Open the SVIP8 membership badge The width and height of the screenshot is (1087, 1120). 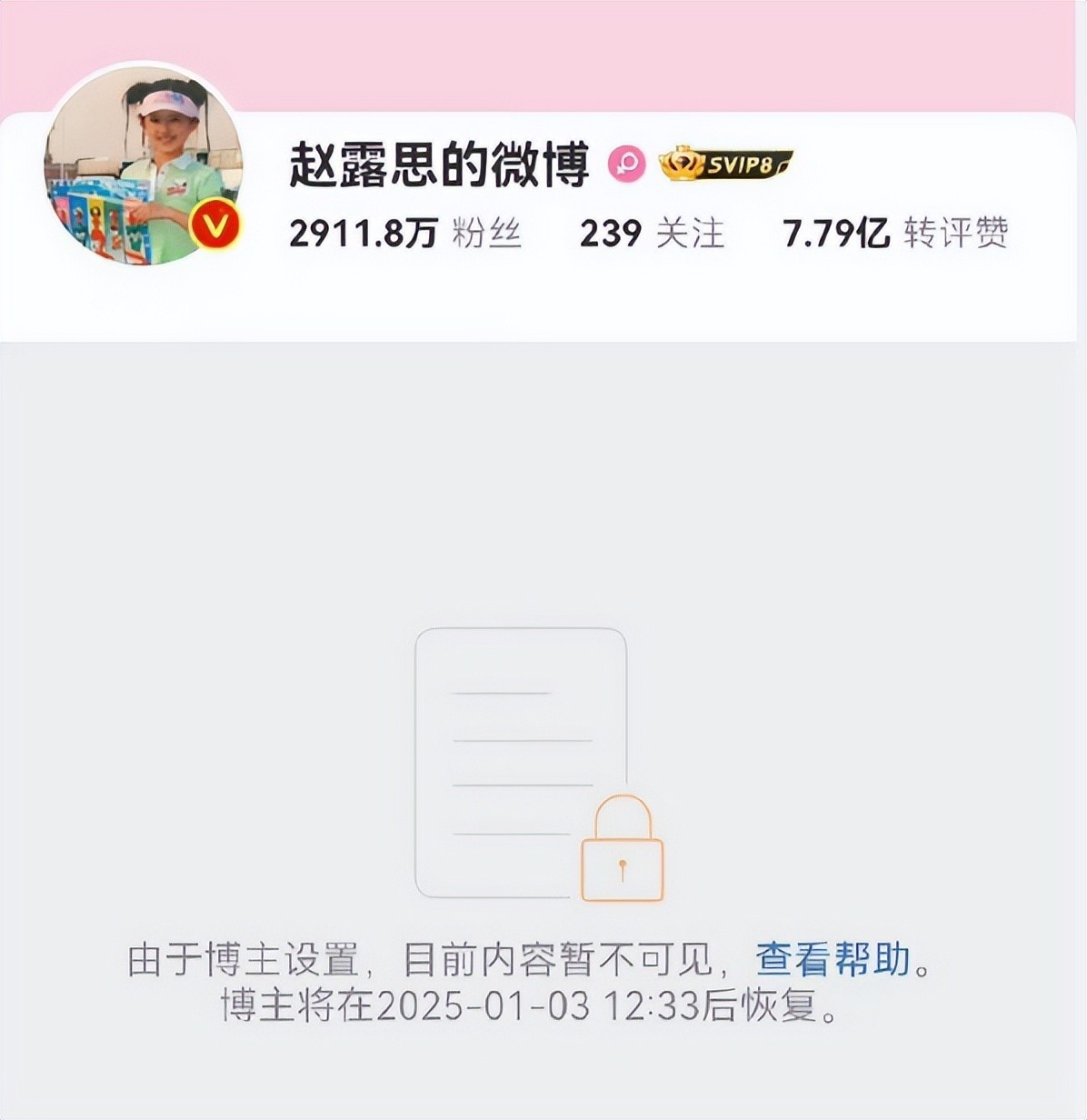[x=725, y=165]
